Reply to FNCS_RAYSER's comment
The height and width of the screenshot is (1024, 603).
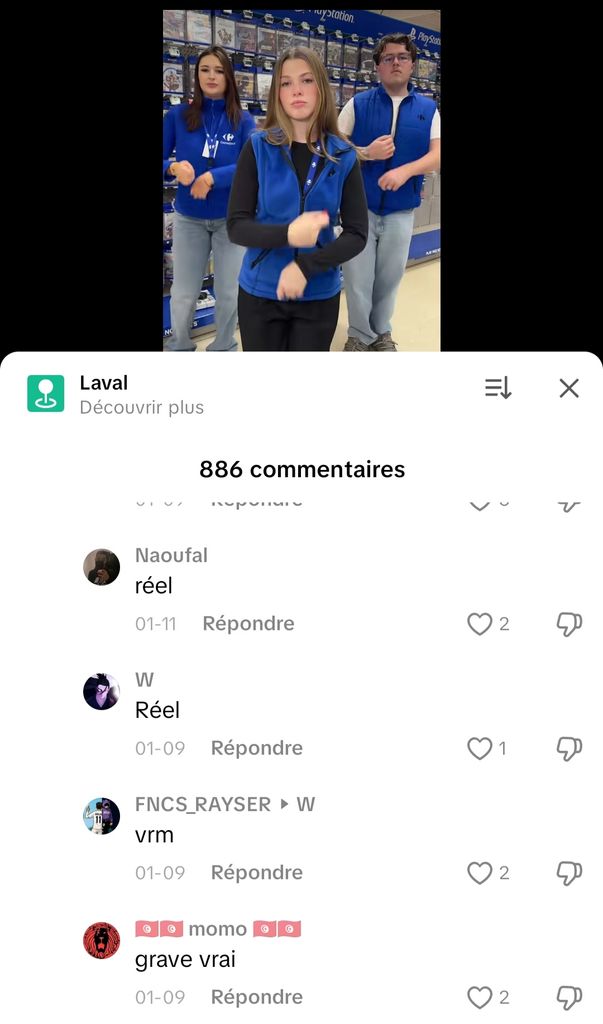coord(256,873)
